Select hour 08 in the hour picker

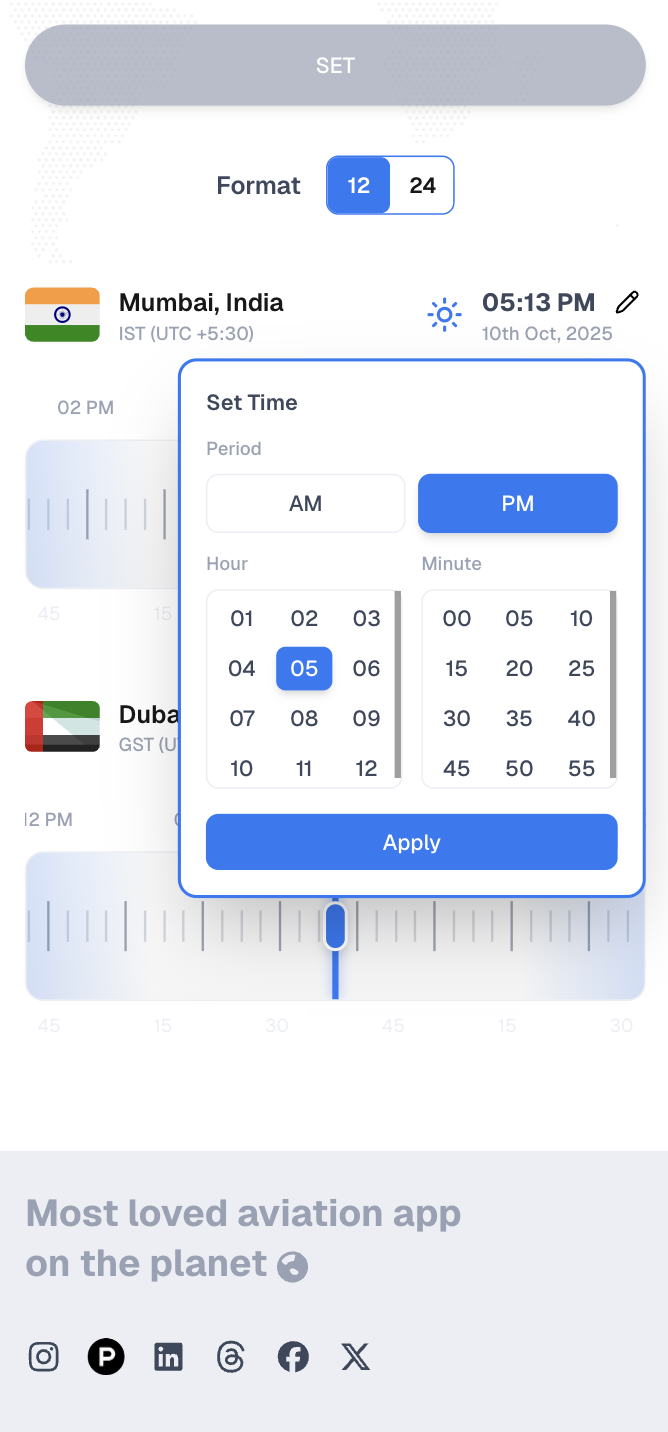click(x=304, y=718)
